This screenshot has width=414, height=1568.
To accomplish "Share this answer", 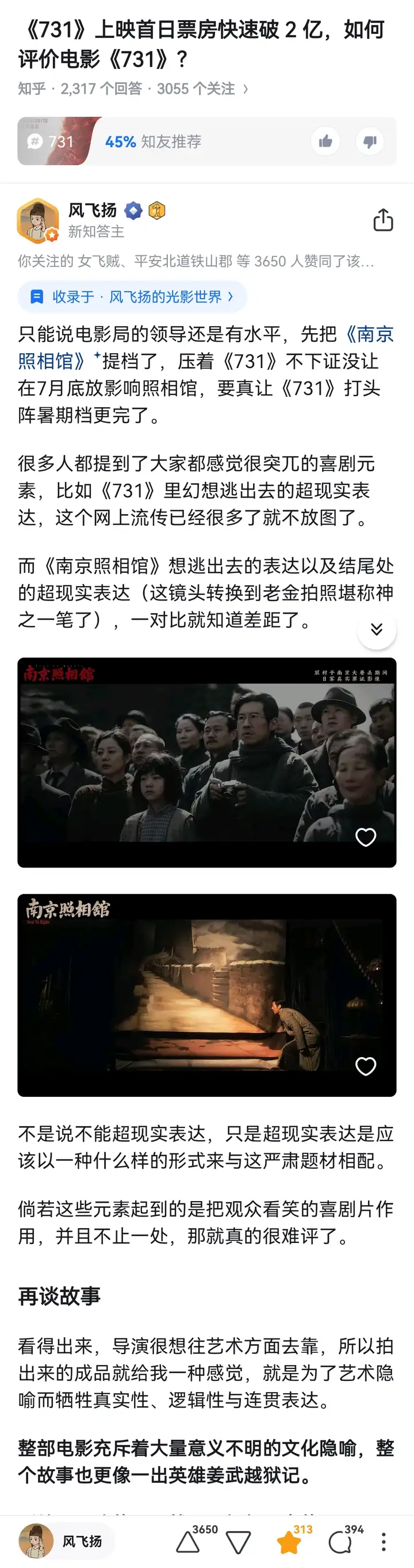I will [382, 220].
